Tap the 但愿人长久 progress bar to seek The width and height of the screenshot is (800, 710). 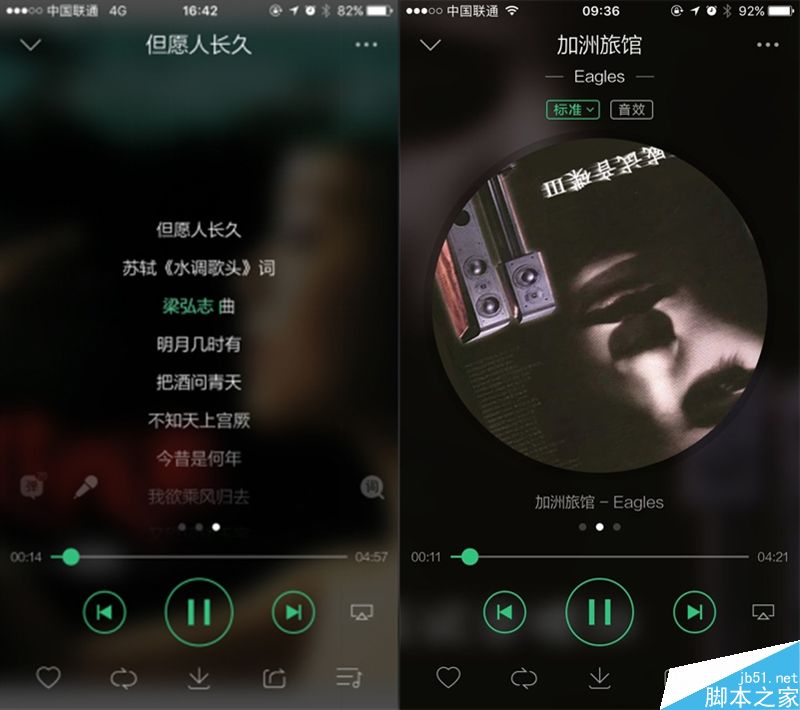(x=200, y=557)
